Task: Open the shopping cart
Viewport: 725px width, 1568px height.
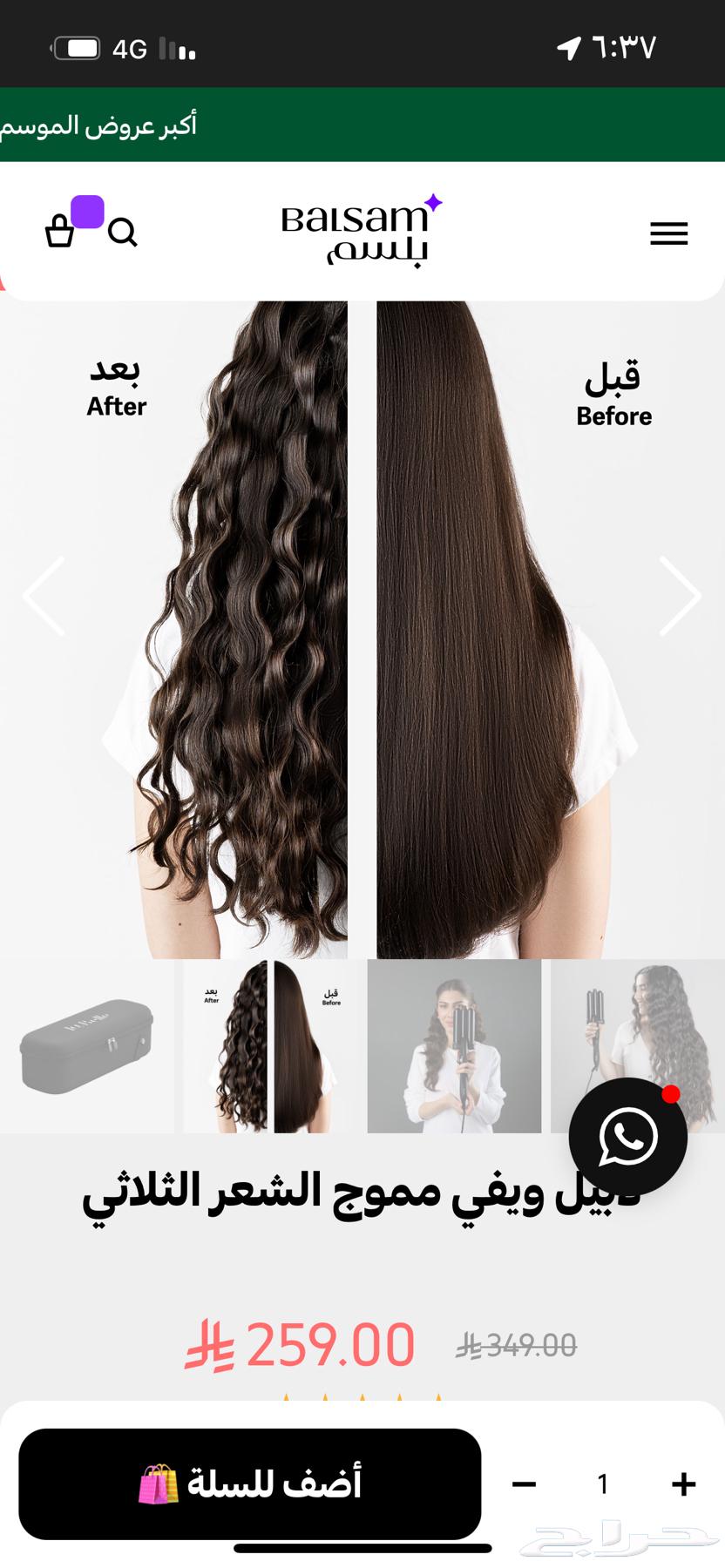Action: [59, 232]
